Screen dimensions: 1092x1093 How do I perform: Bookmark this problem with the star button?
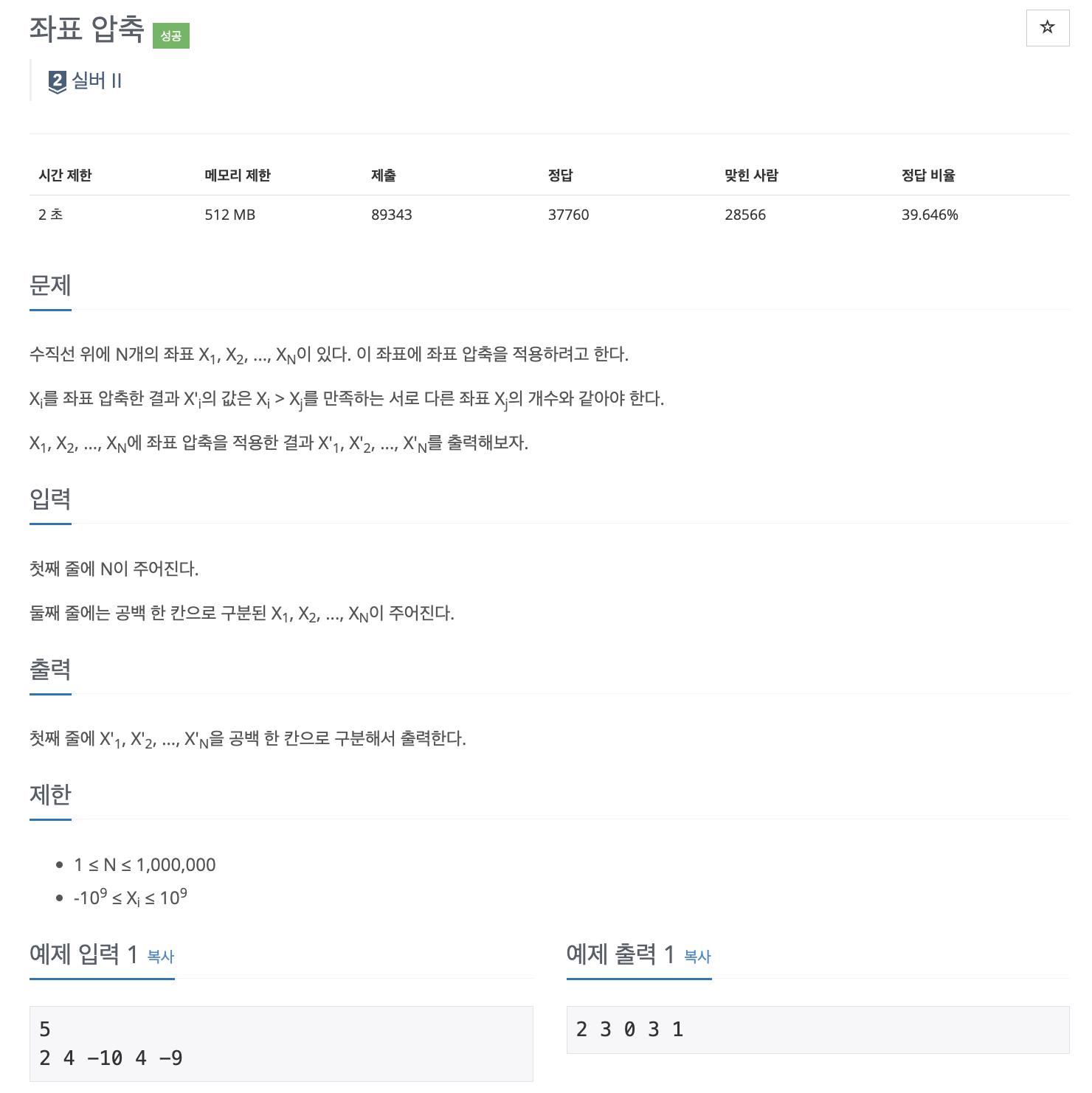1047,28
